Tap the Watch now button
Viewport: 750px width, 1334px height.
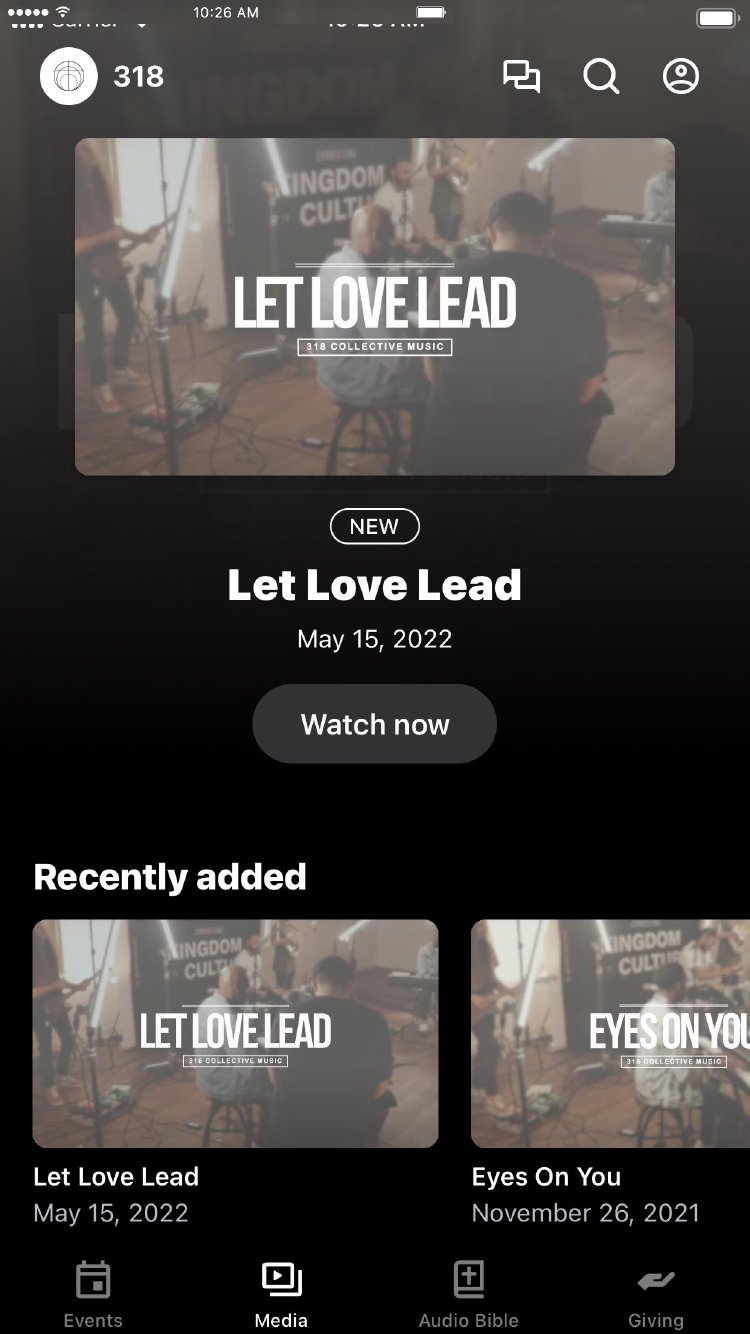point(375,724)
